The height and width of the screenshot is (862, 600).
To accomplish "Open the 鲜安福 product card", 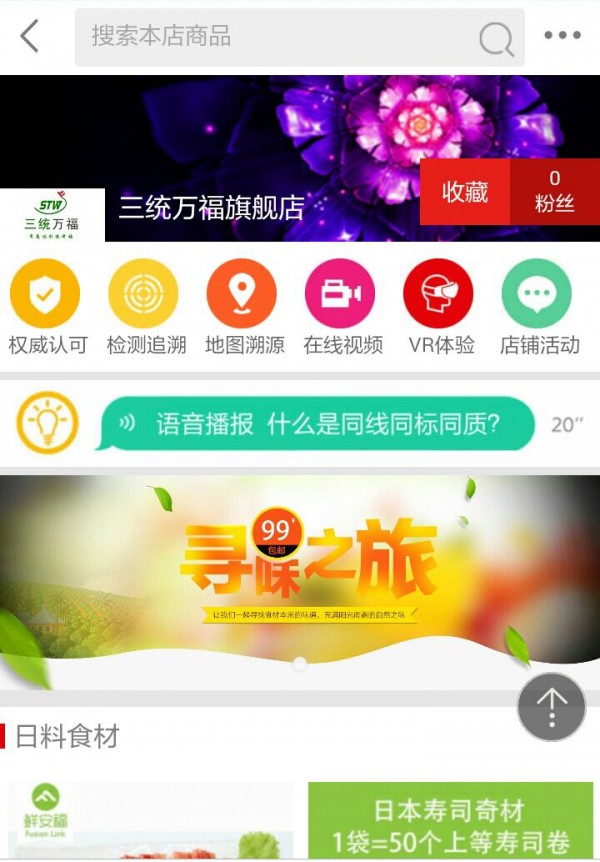I will tap(150, 820).
